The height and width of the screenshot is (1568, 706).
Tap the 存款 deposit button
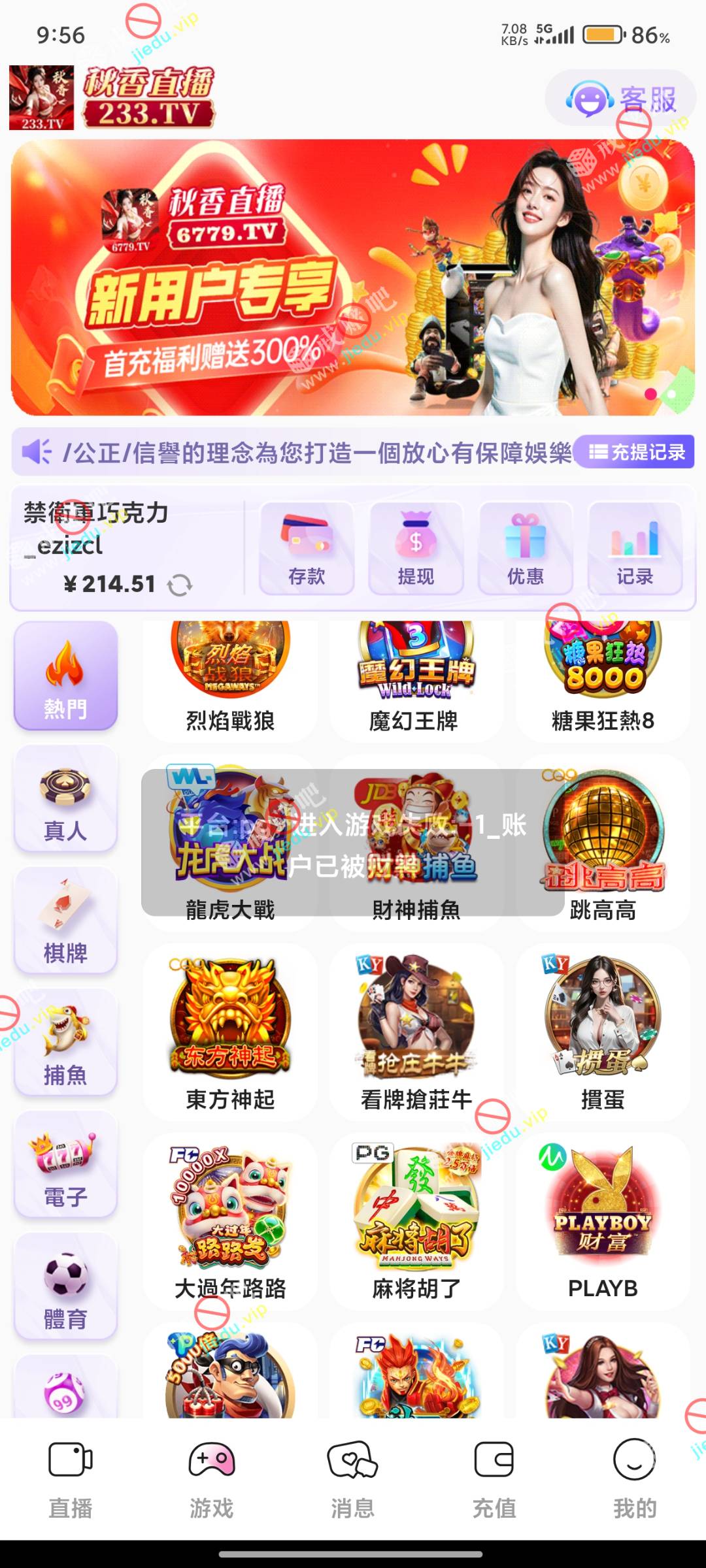coord(307,548)
